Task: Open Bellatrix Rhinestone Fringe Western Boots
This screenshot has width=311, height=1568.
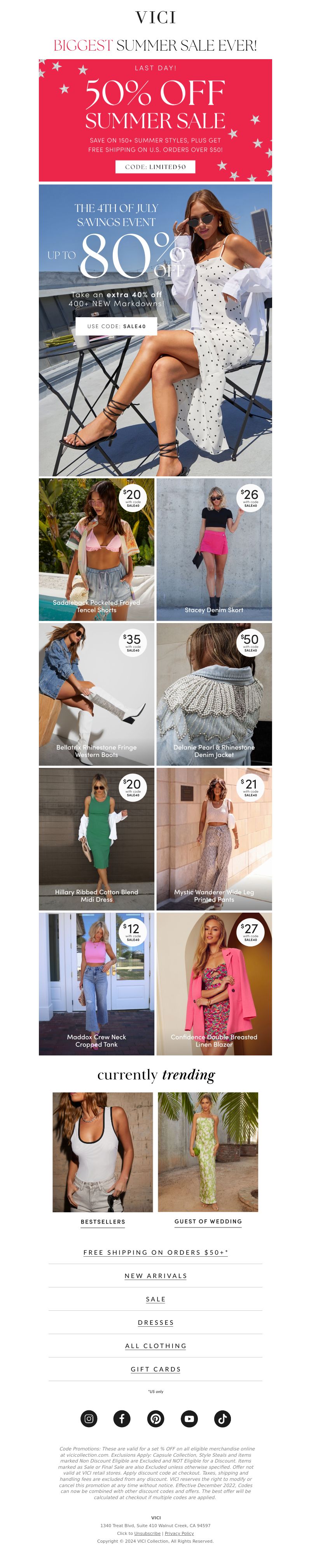Action: pyautogui.click(x=97, y=694)
